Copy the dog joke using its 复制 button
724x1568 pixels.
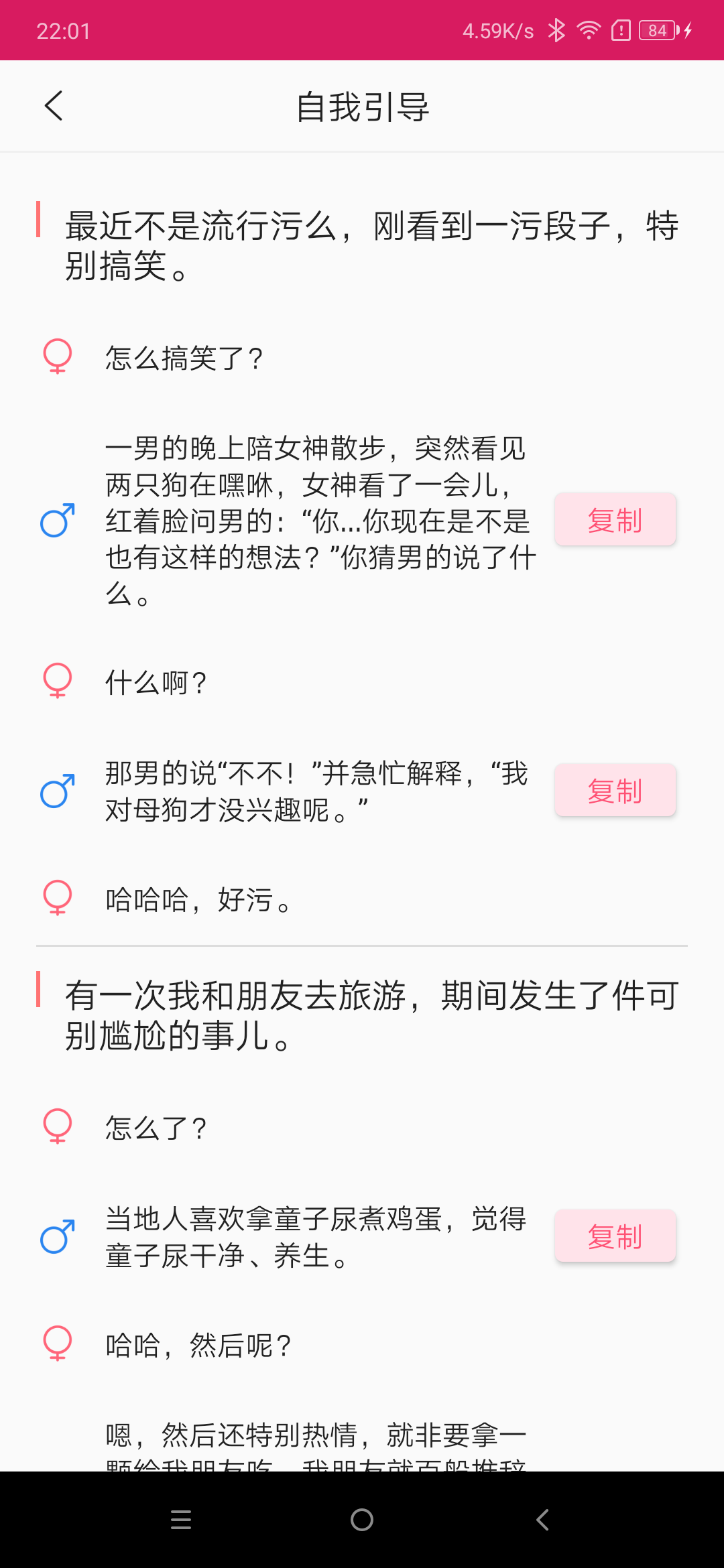[x=615, y=519]
